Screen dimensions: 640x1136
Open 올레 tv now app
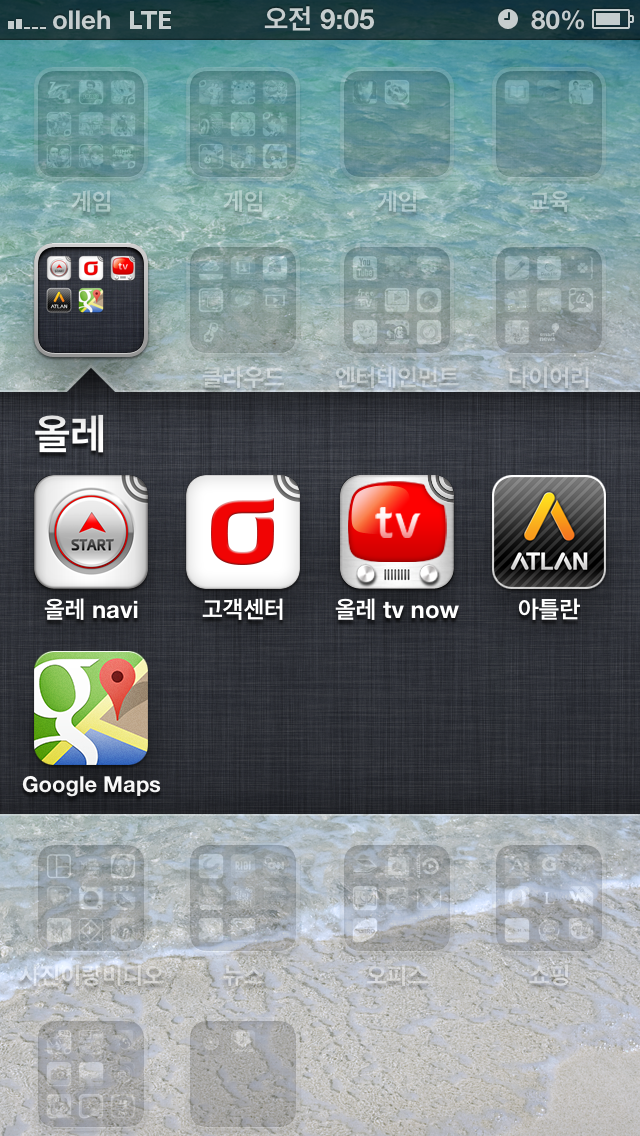pyautogui.click(x=396, y=531)
